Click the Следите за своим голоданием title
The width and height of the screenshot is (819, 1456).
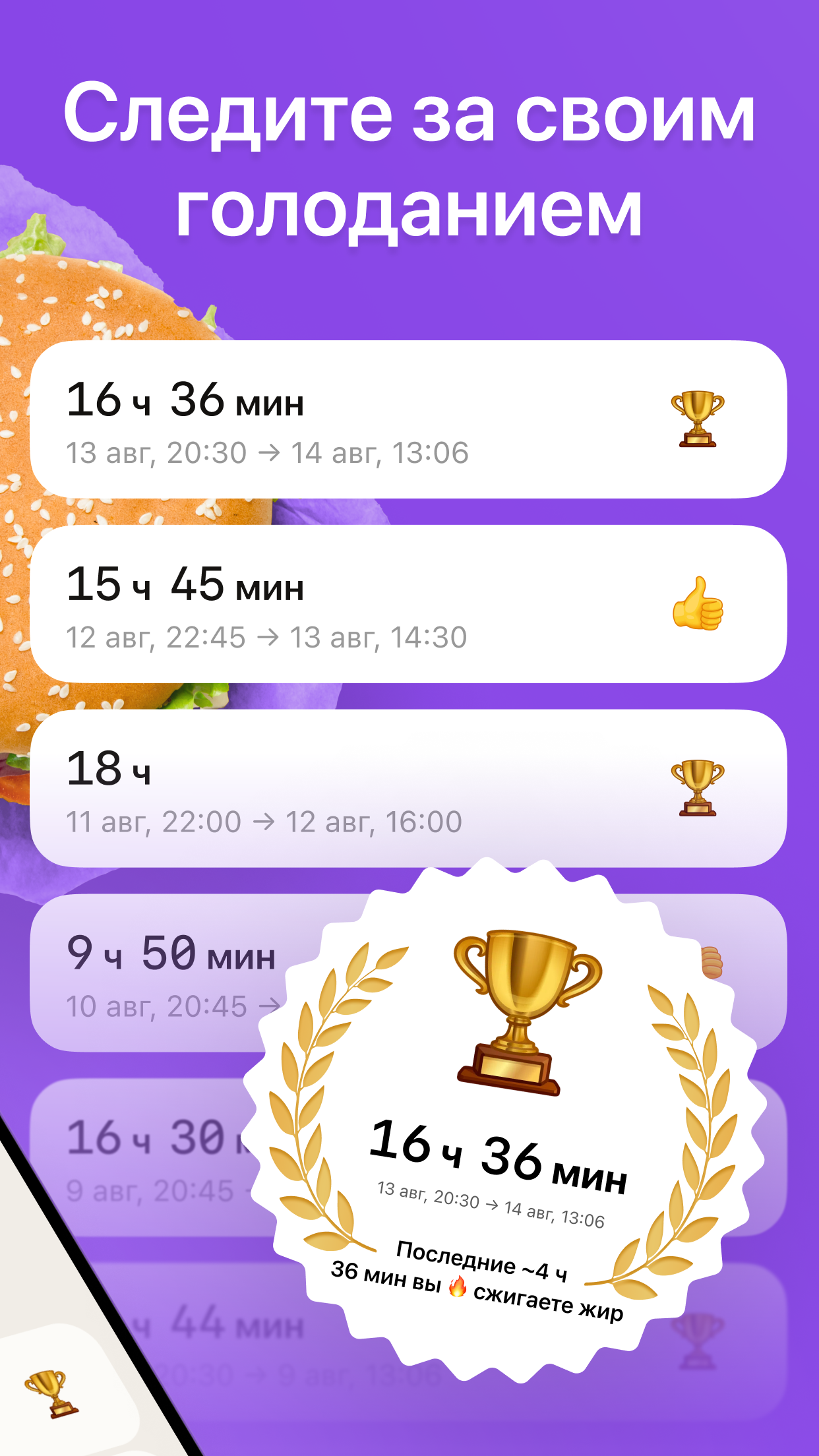pos(409,158)
